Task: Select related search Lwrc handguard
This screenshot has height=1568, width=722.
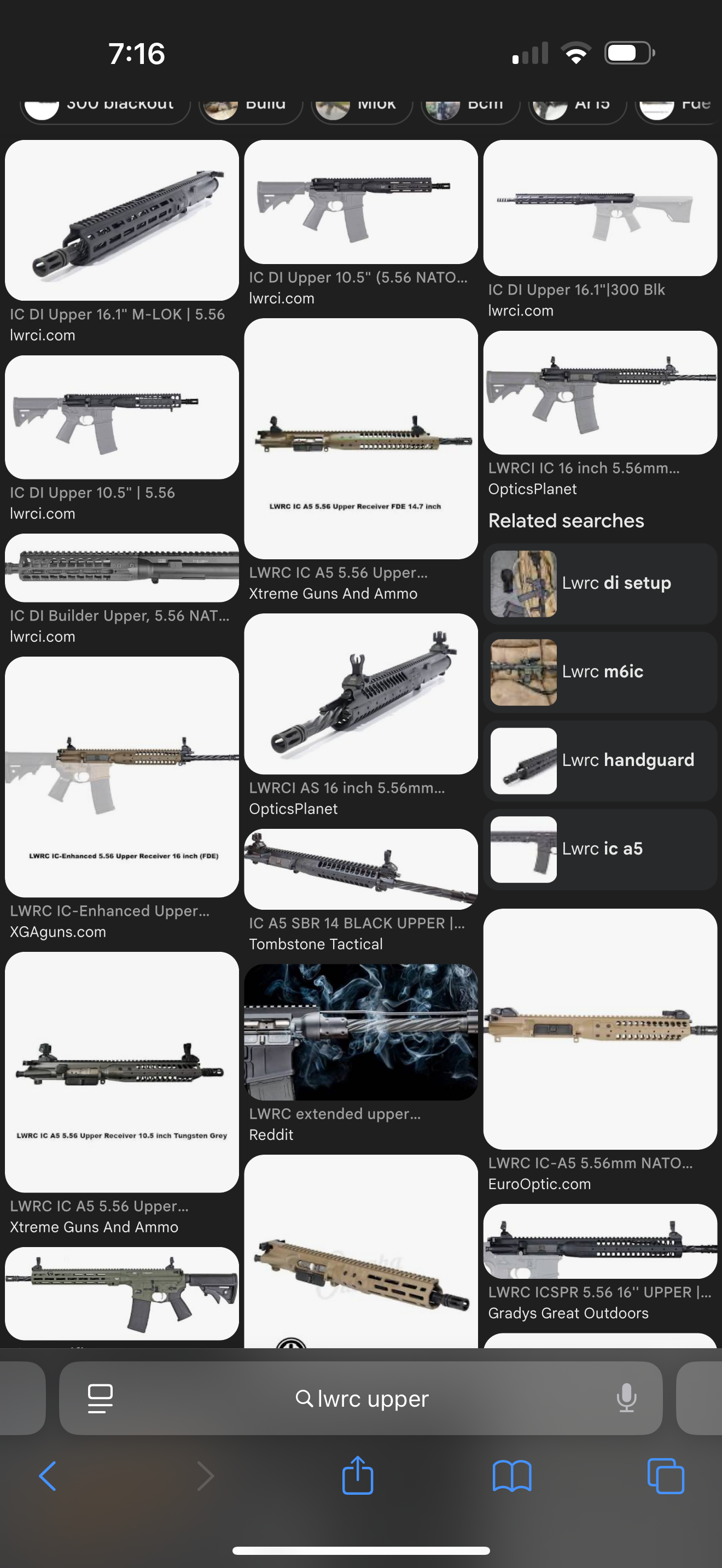Action: (x=599, y=760)
